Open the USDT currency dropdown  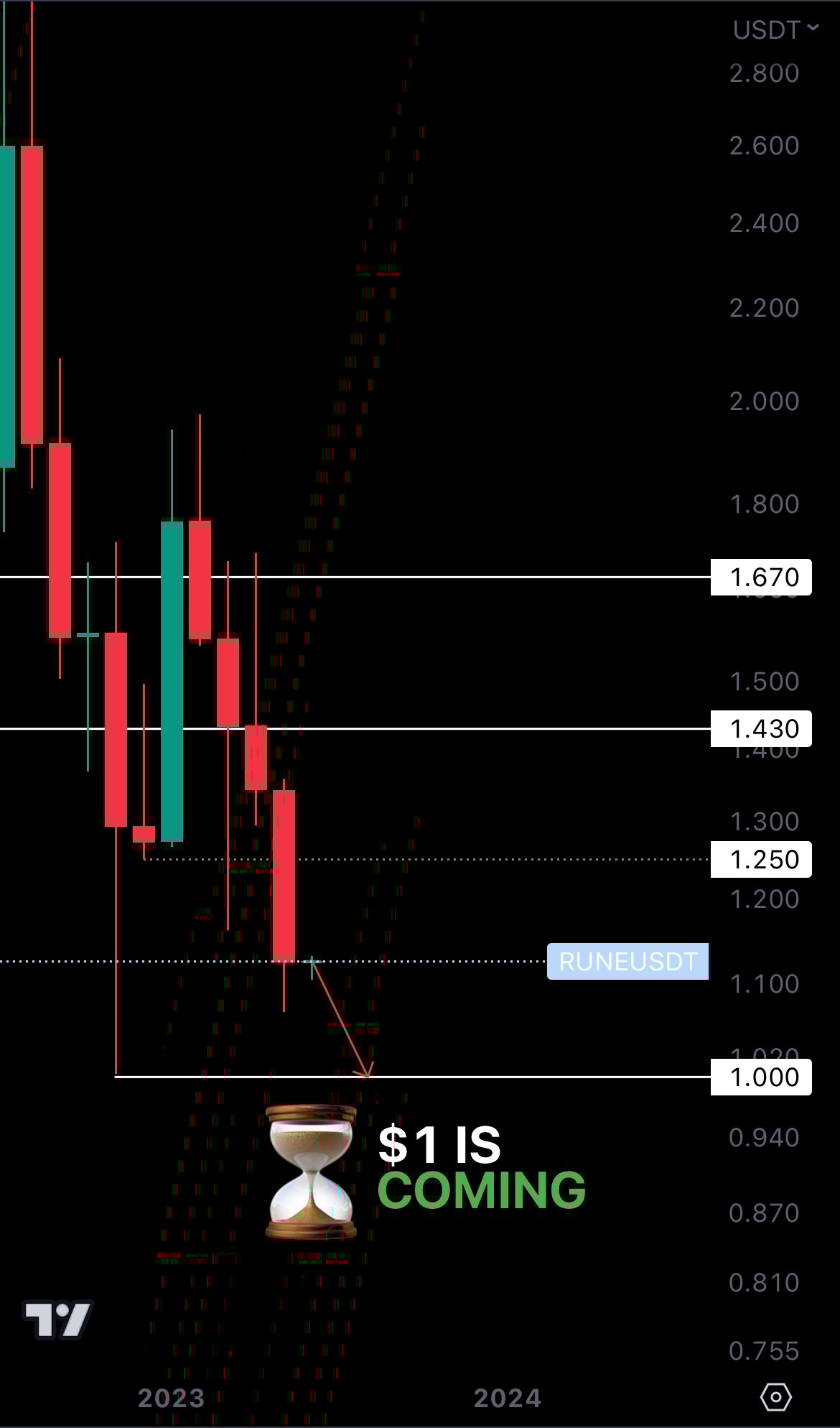pos(775,29)
